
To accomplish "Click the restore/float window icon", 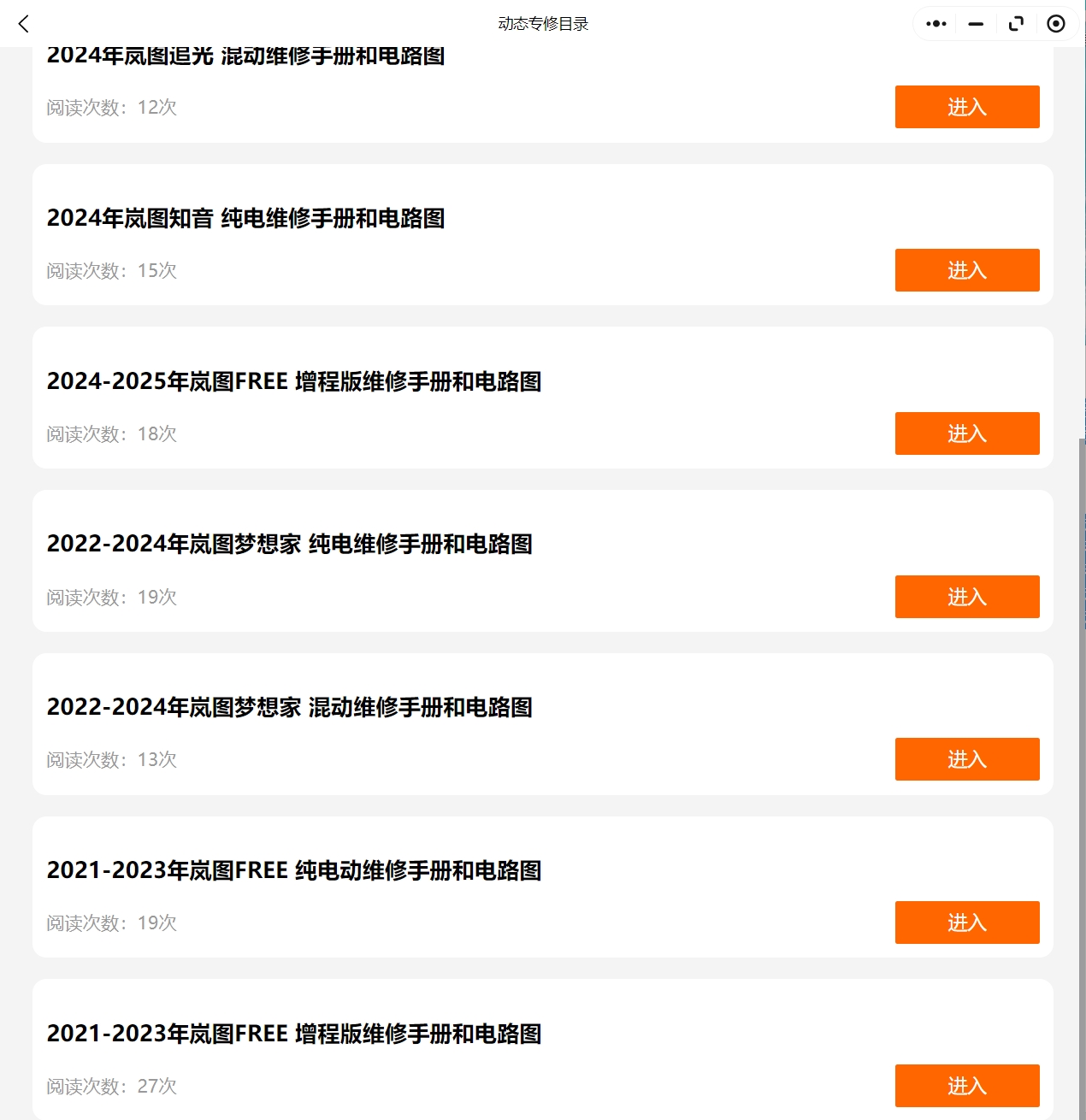I will [1016, 24].
